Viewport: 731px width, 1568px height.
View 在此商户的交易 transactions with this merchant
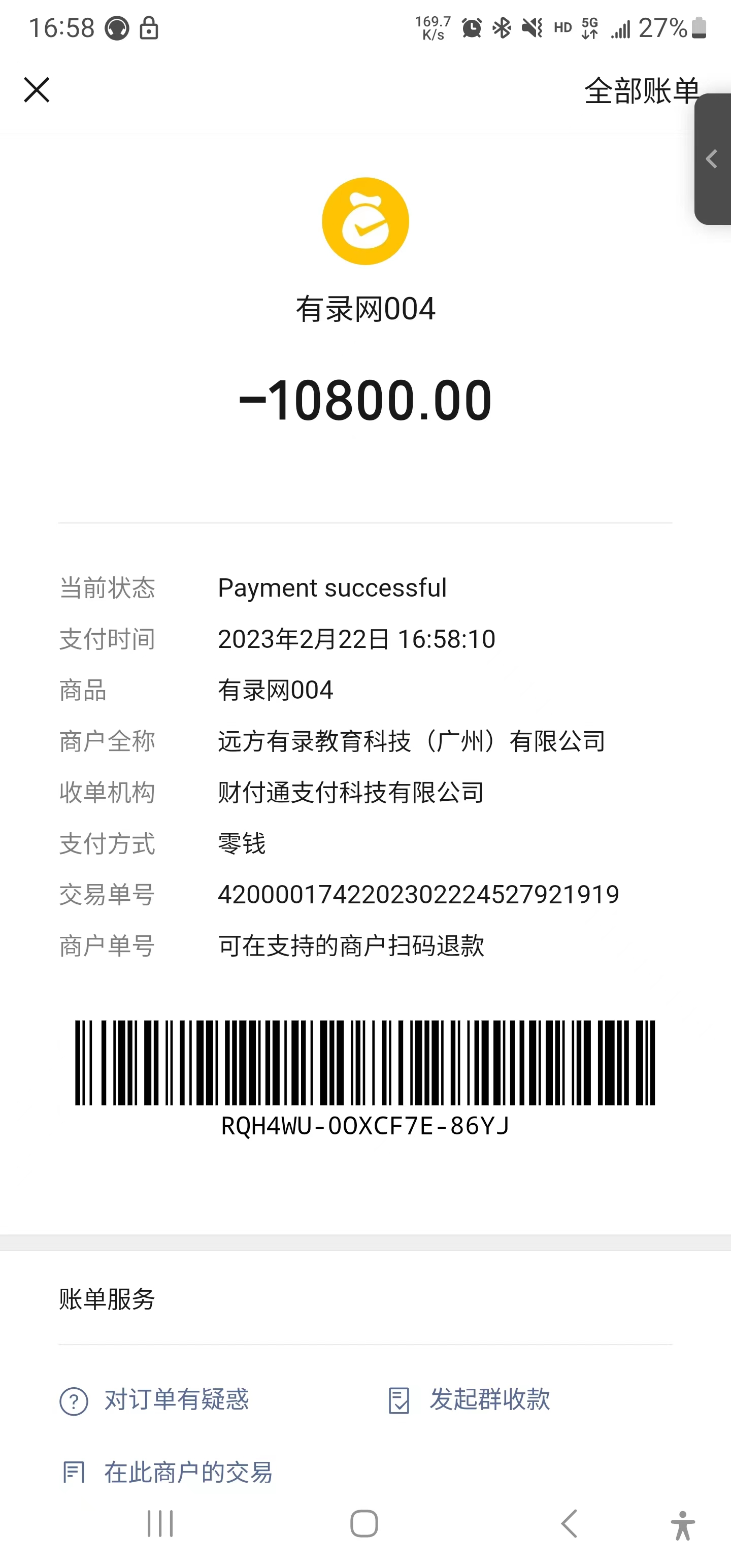click(x=167, y=1473)
